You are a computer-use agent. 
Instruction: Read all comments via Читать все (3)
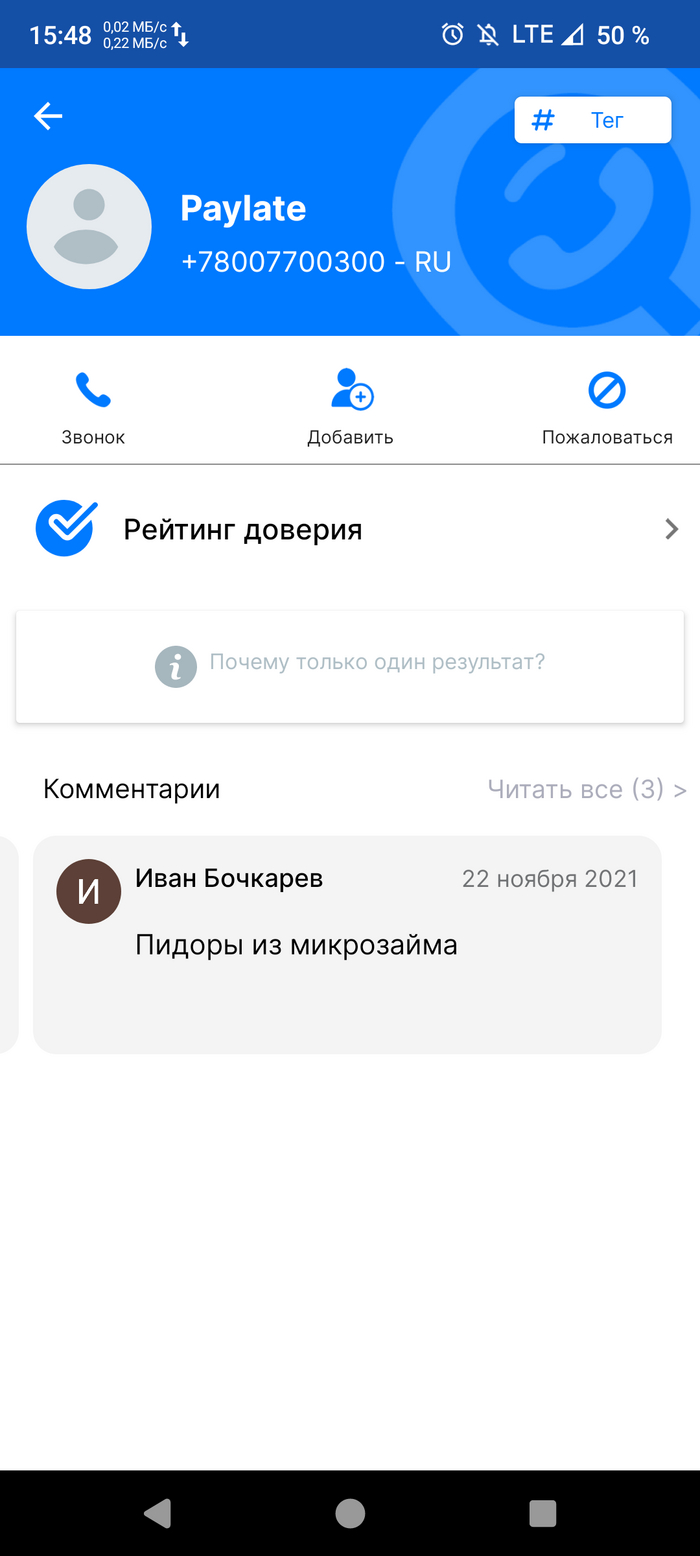pos(586,789)
